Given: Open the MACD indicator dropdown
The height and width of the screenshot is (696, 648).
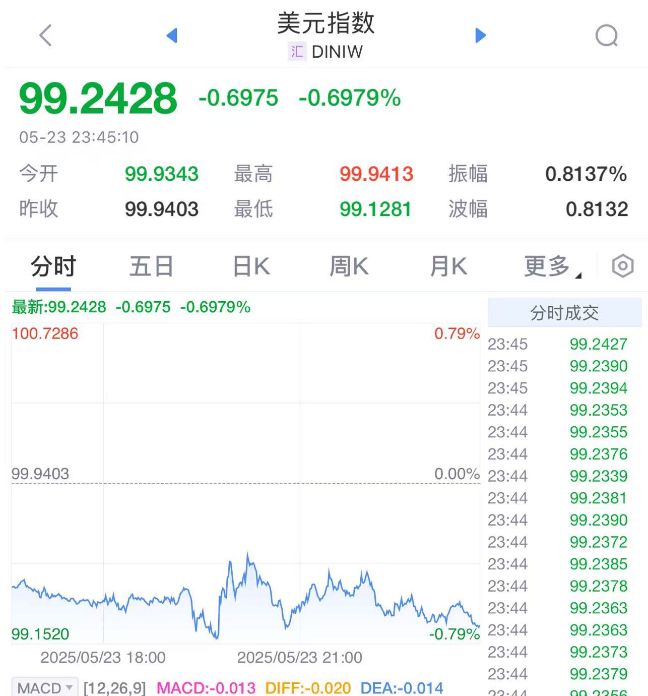Looking at the screenshot, I should pyautogui.click(x=45, y=688).
